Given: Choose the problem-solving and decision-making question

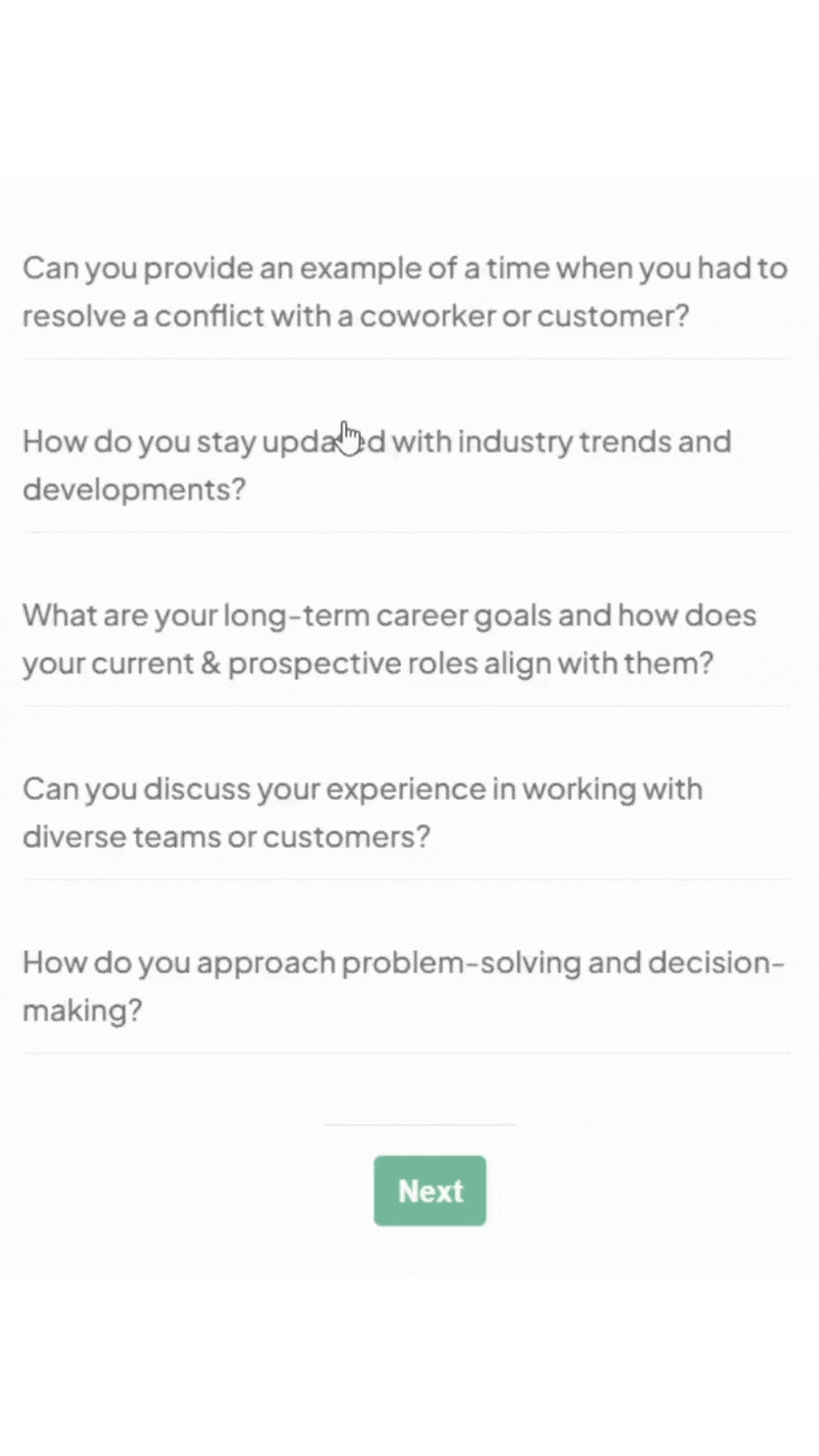Looking at the screenshot, I should pos(403,985).
